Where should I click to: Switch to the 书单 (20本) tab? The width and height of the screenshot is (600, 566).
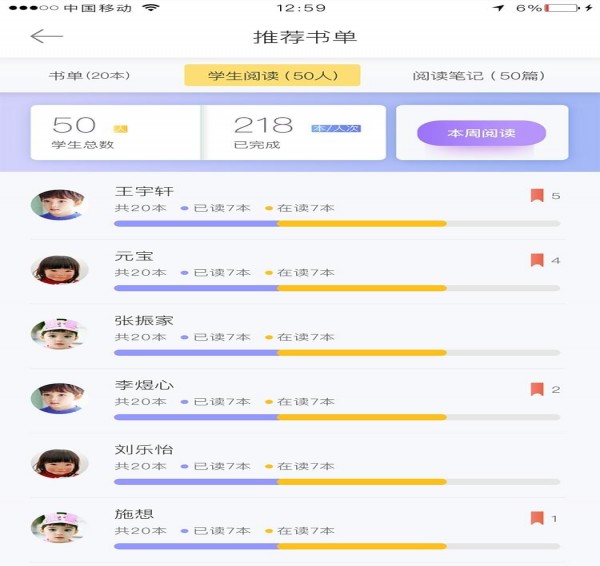tap(89, 76)
